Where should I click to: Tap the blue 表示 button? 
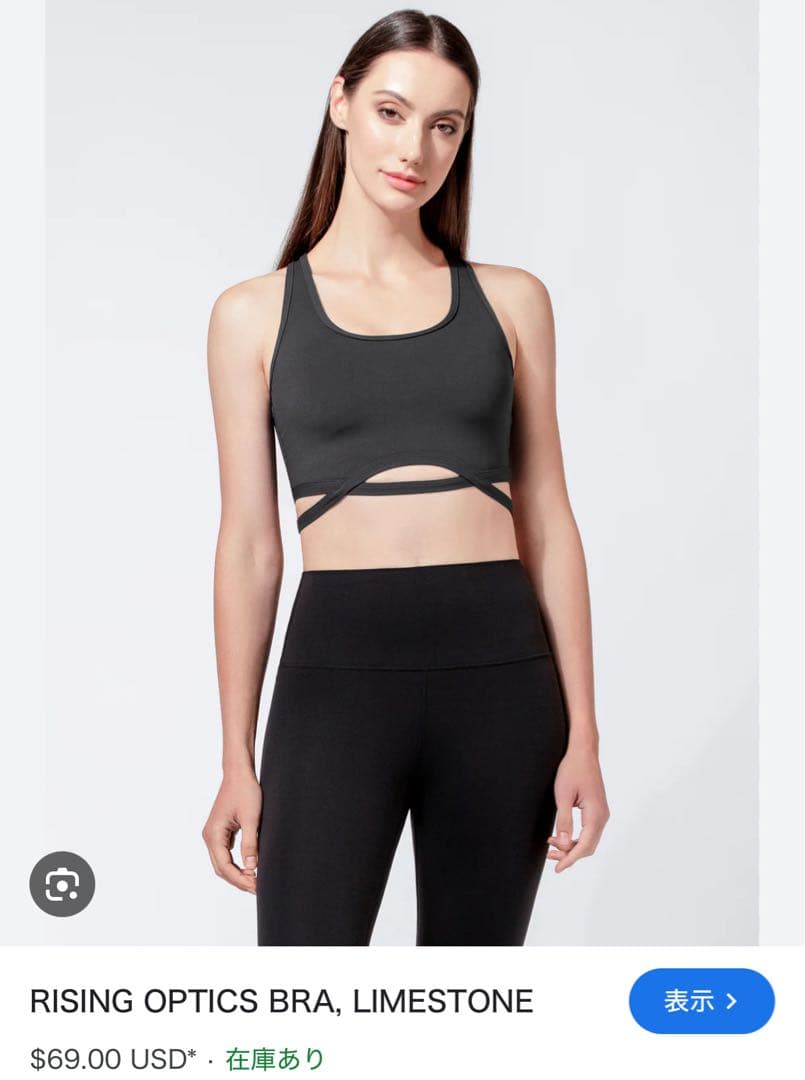[701, 1001]
